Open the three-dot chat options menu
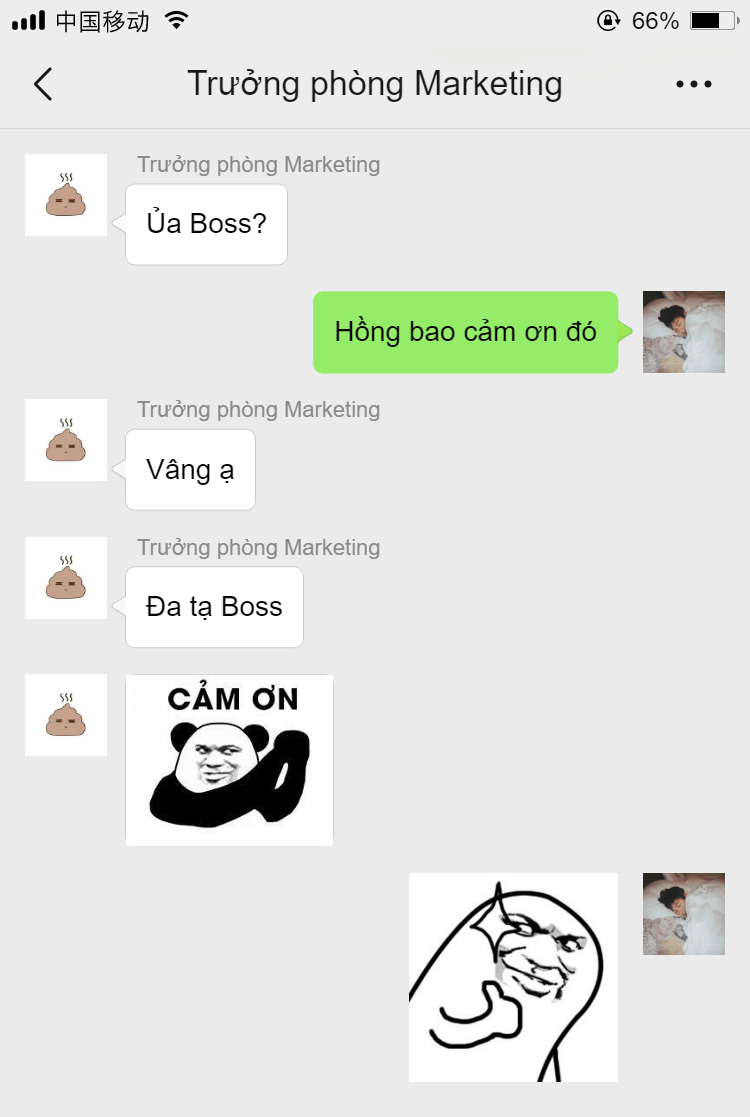 click(x=694, y=85)
